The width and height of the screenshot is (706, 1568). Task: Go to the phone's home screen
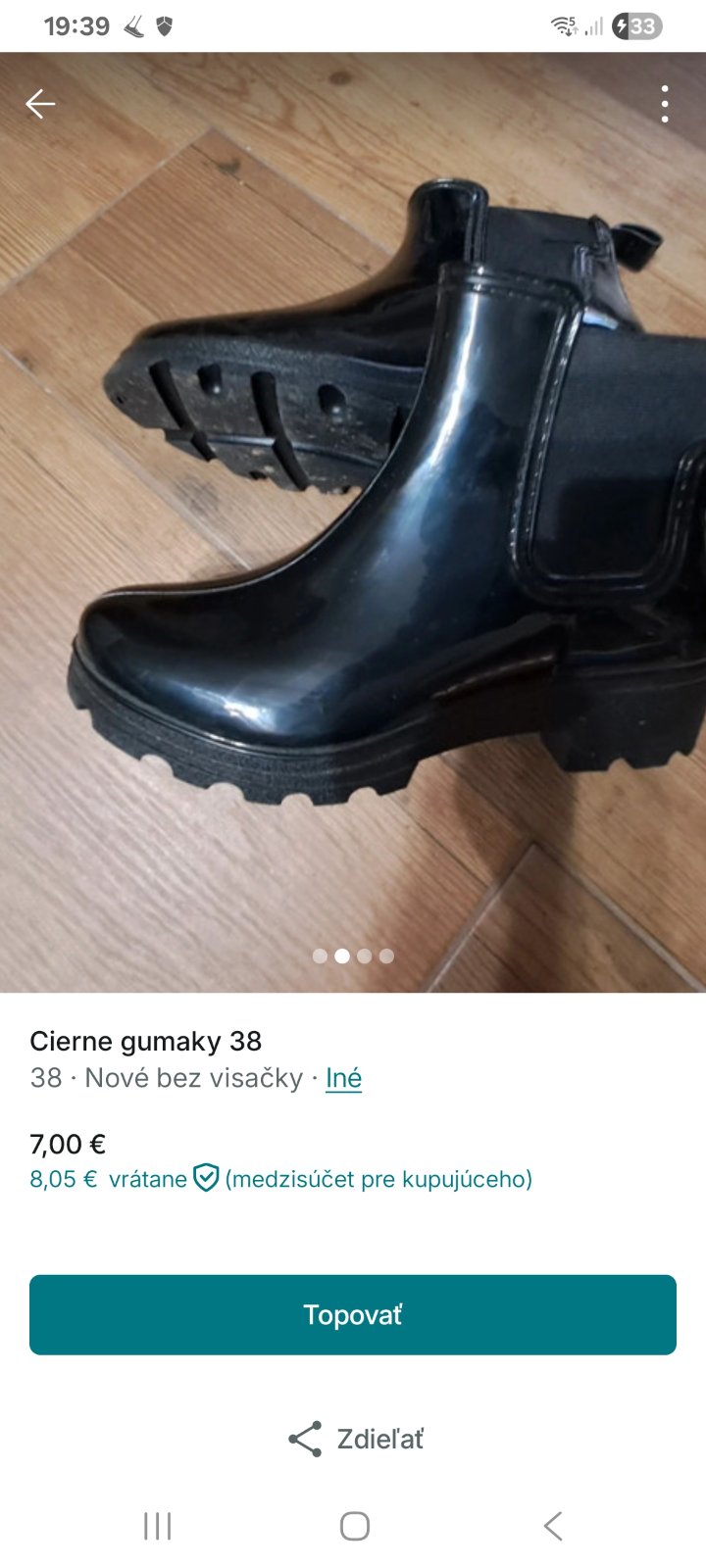click(354, 1525)
